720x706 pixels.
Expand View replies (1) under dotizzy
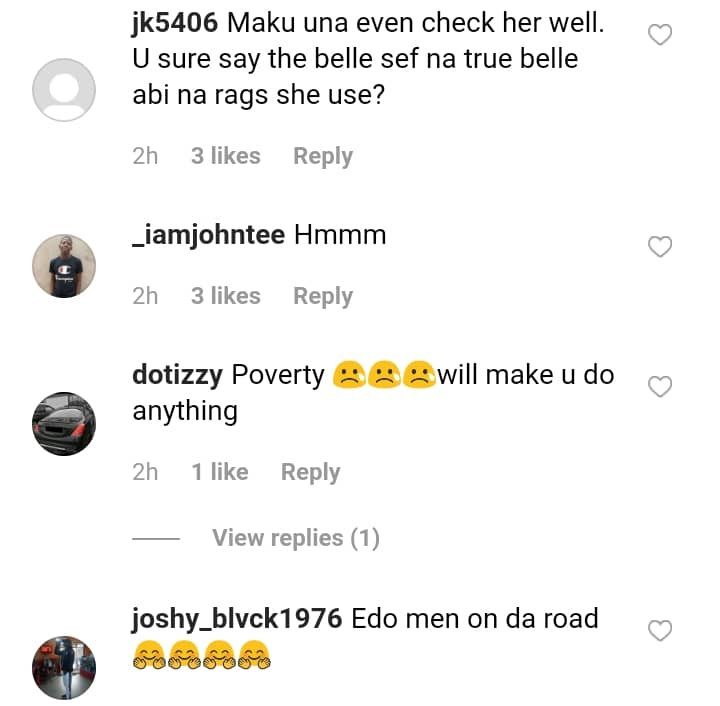295,538
